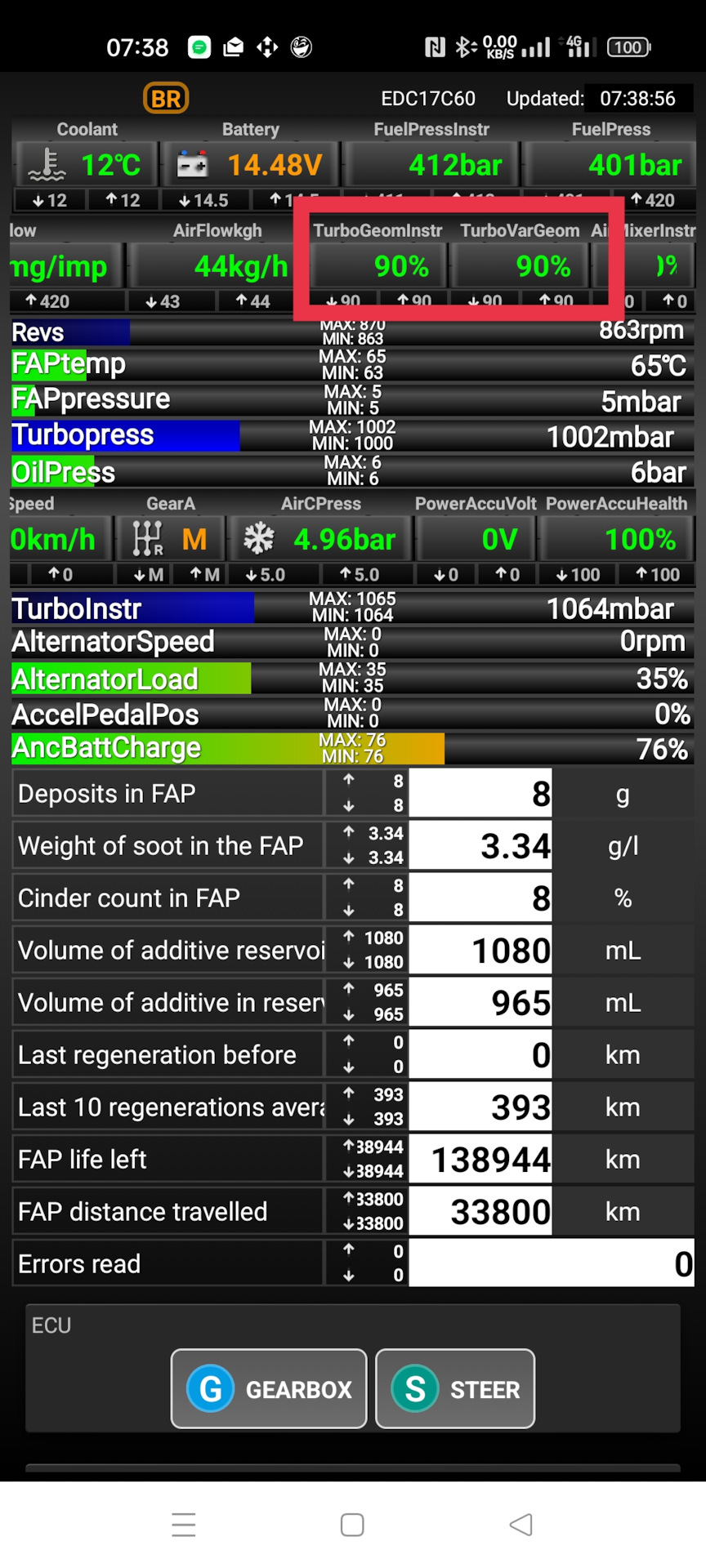This screenshot has width=706, height=1568.
Task: Tap the BR icon at top
Action: tap(166, 99)
